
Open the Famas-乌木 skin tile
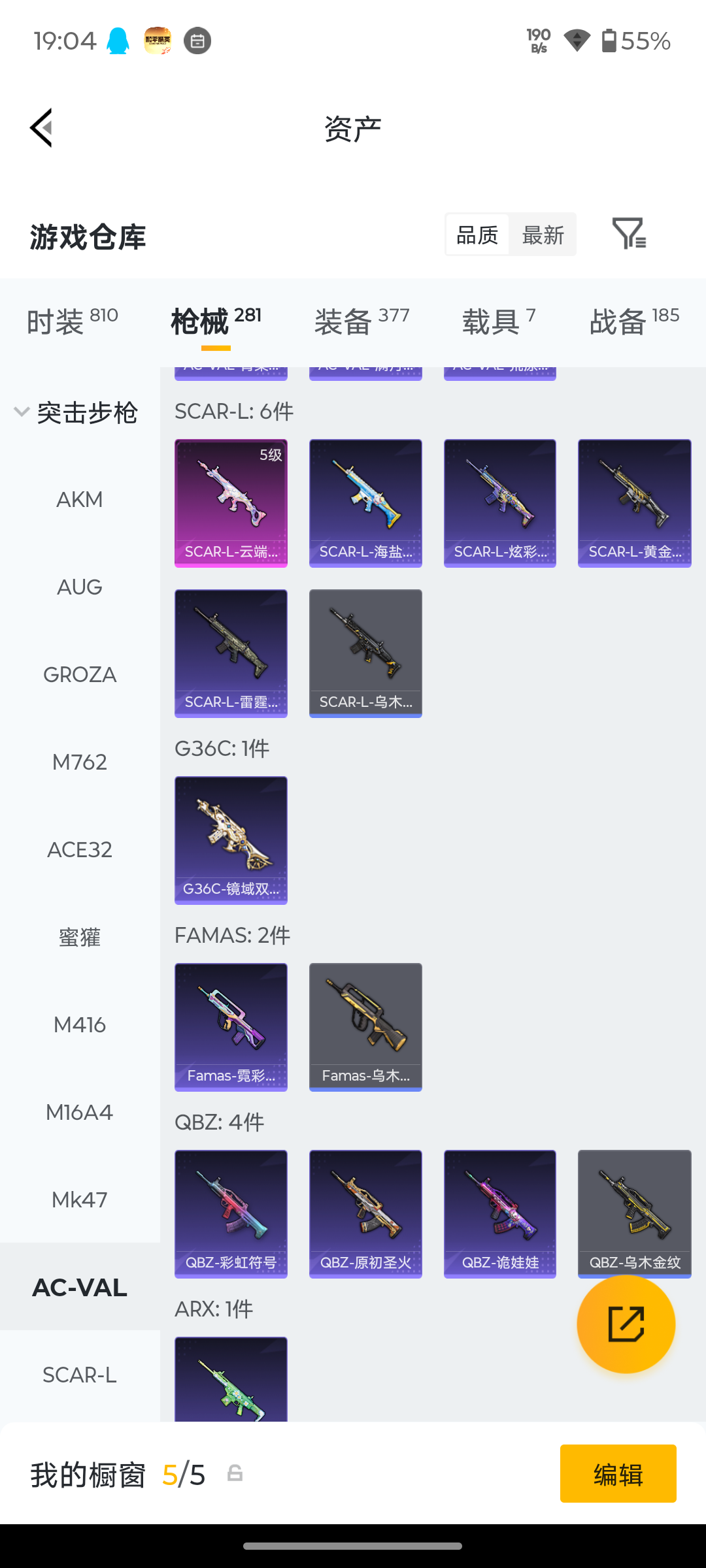(365, 1027)
